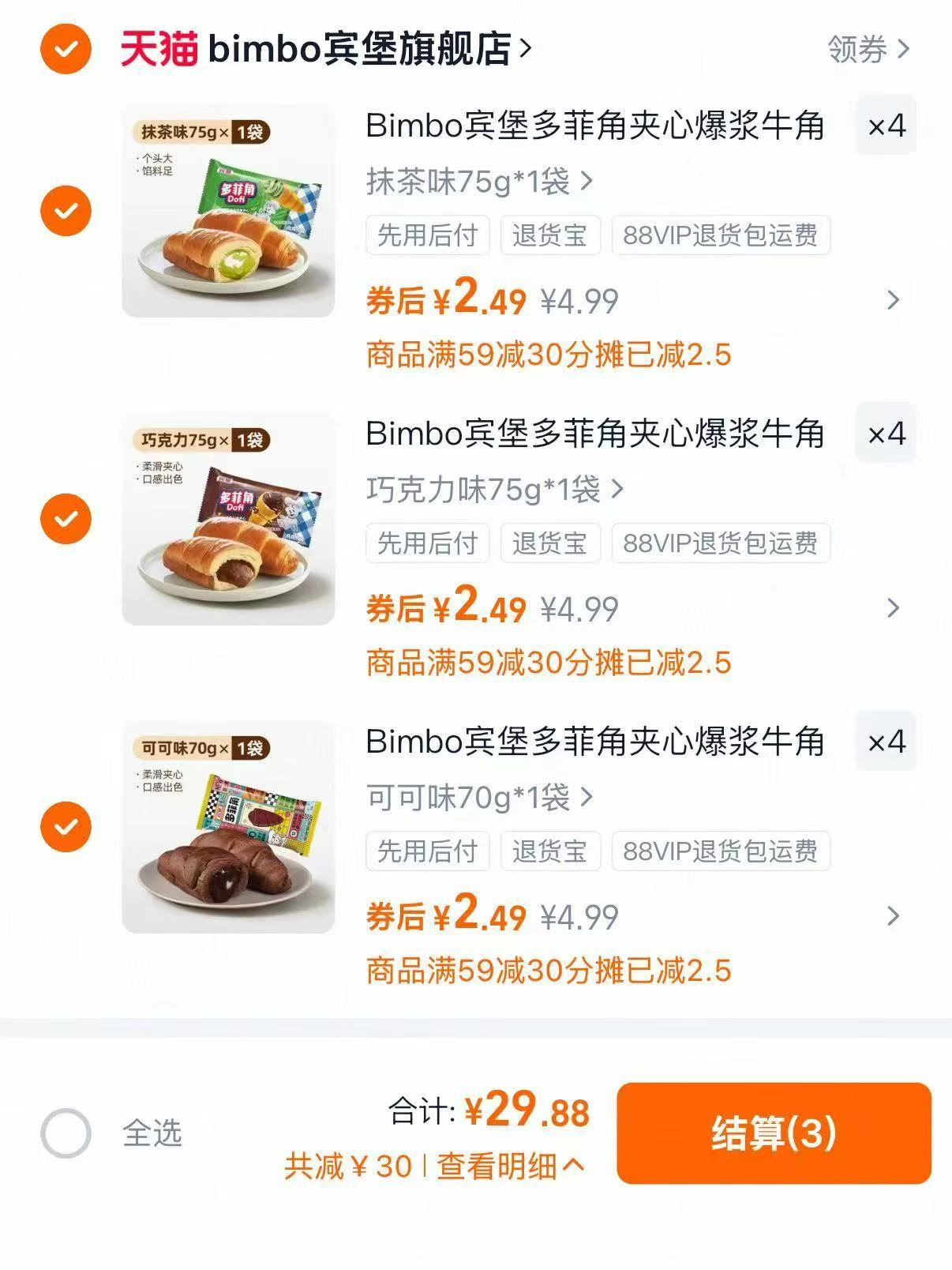Expand the matcha item's right chevron arrow
Screen dimensions: 952x1270
click(x=893, y=301)
